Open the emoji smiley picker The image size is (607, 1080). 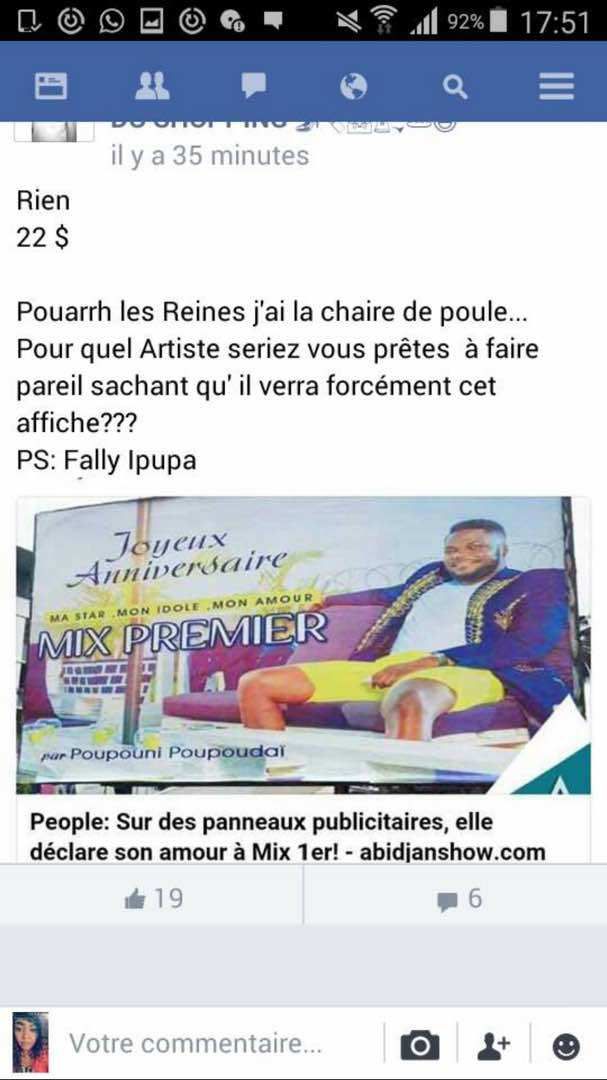566,1045
